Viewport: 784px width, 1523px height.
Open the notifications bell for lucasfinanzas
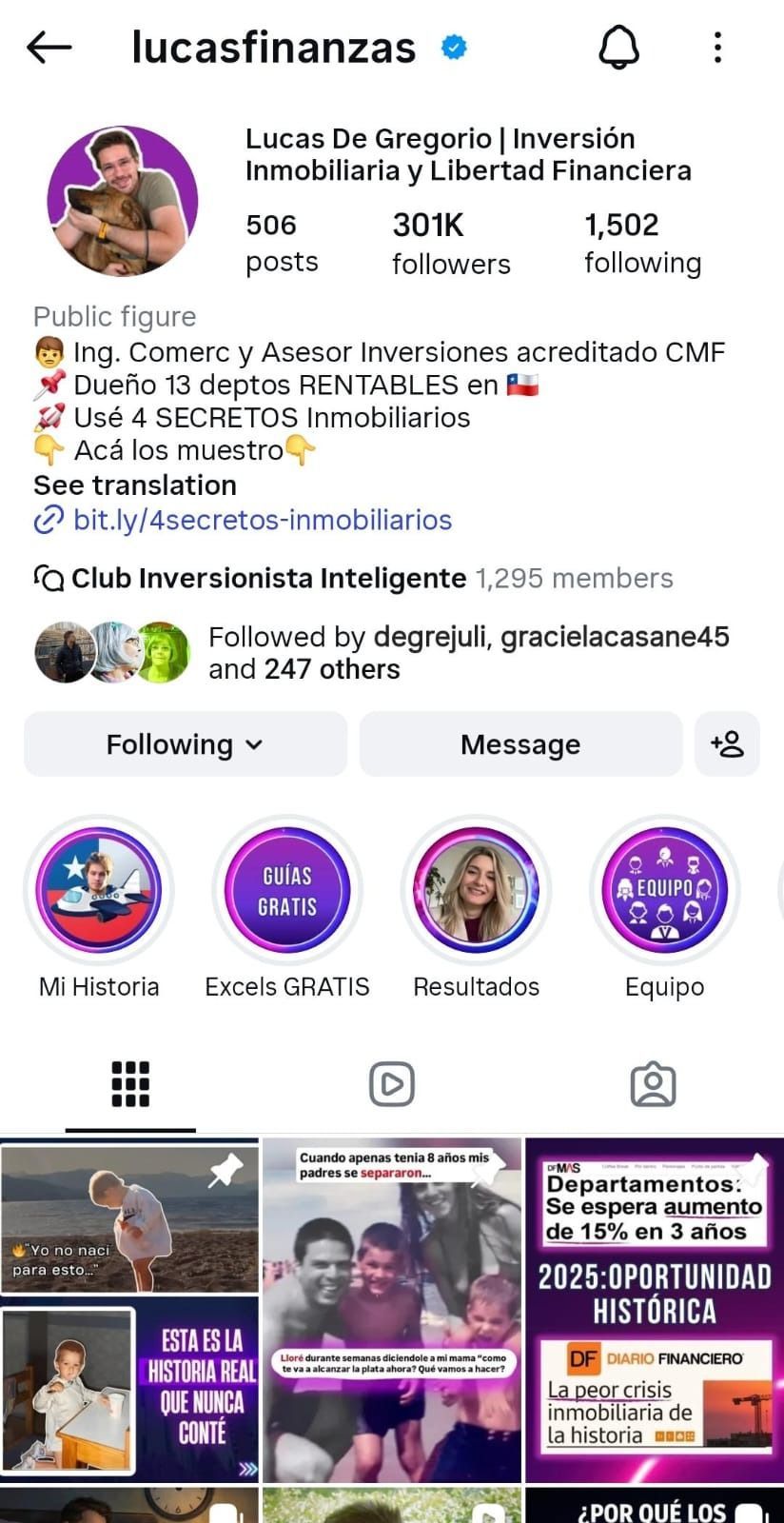click(618, 47)
